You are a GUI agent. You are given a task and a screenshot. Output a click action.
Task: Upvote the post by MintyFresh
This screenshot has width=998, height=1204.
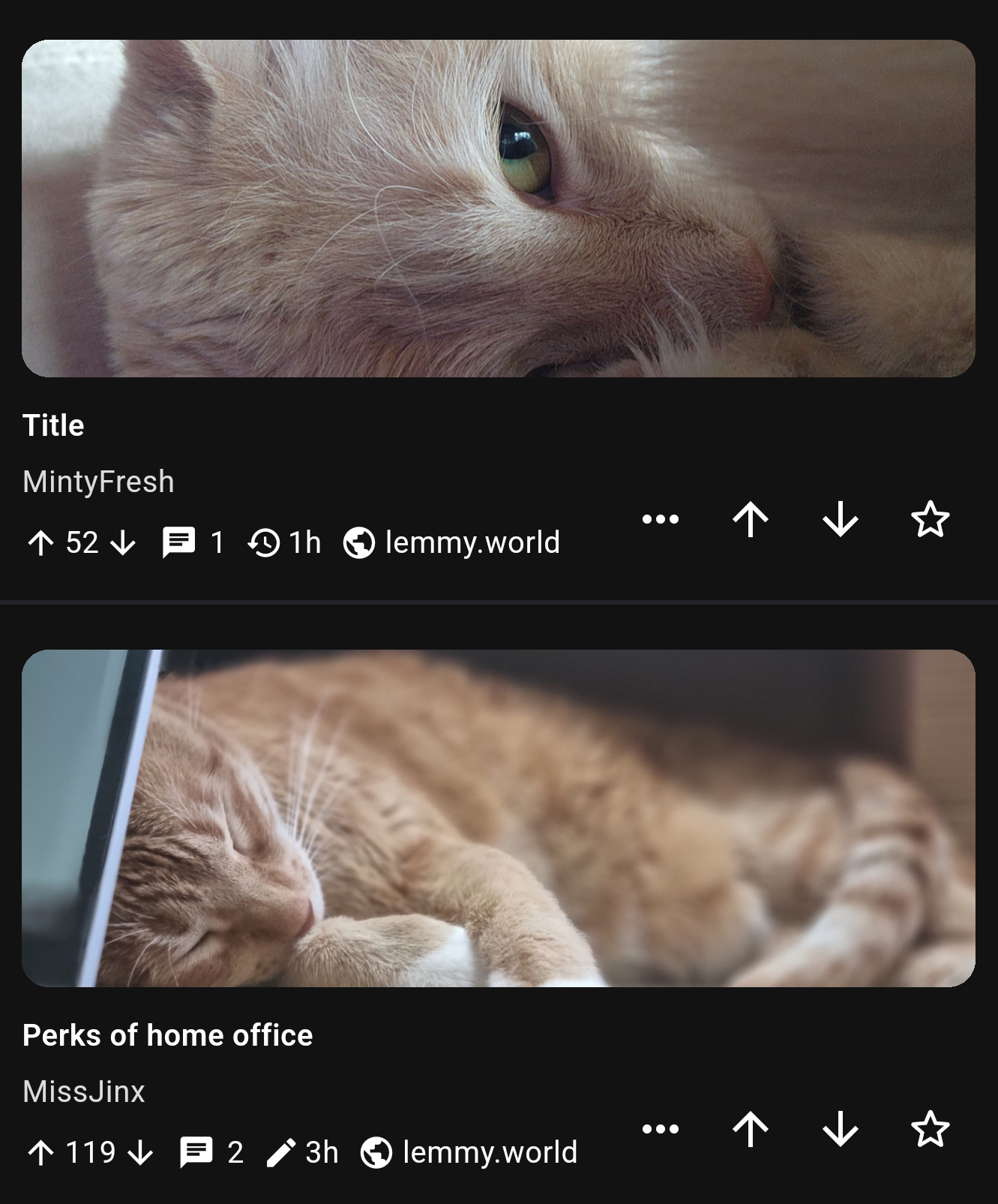(x=751, y=519)
